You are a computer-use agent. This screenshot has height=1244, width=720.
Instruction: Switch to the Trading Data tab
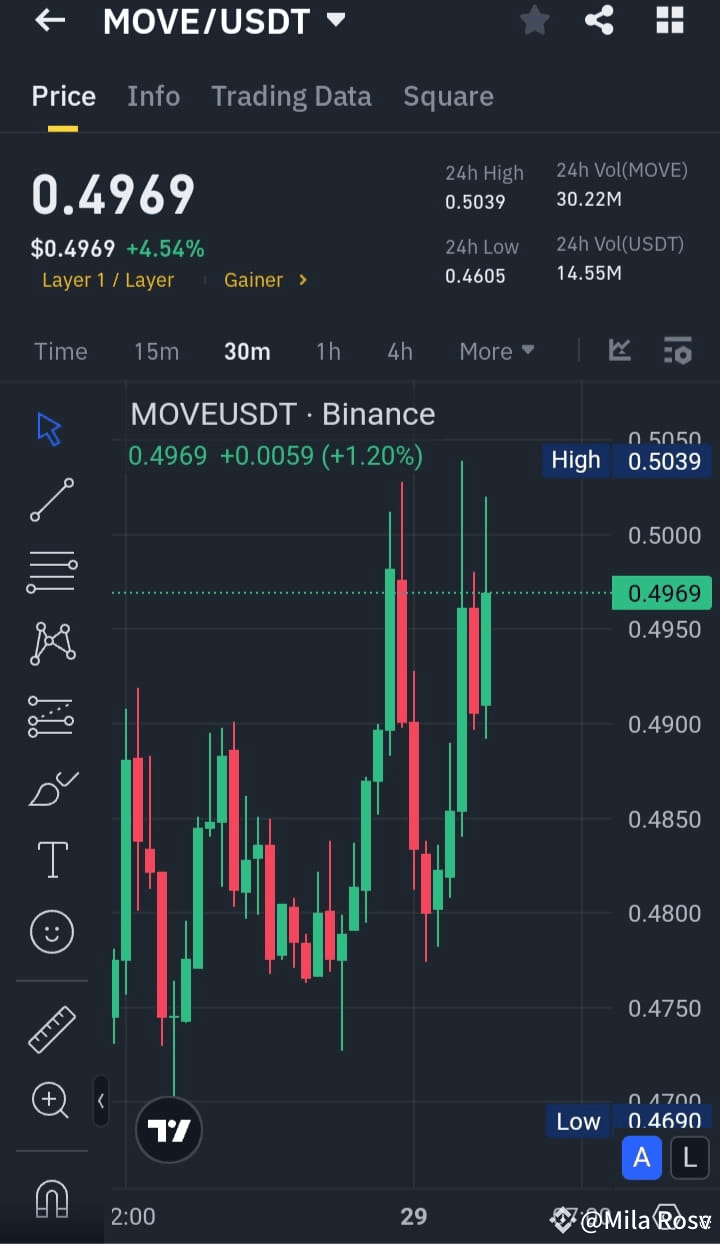291,96
